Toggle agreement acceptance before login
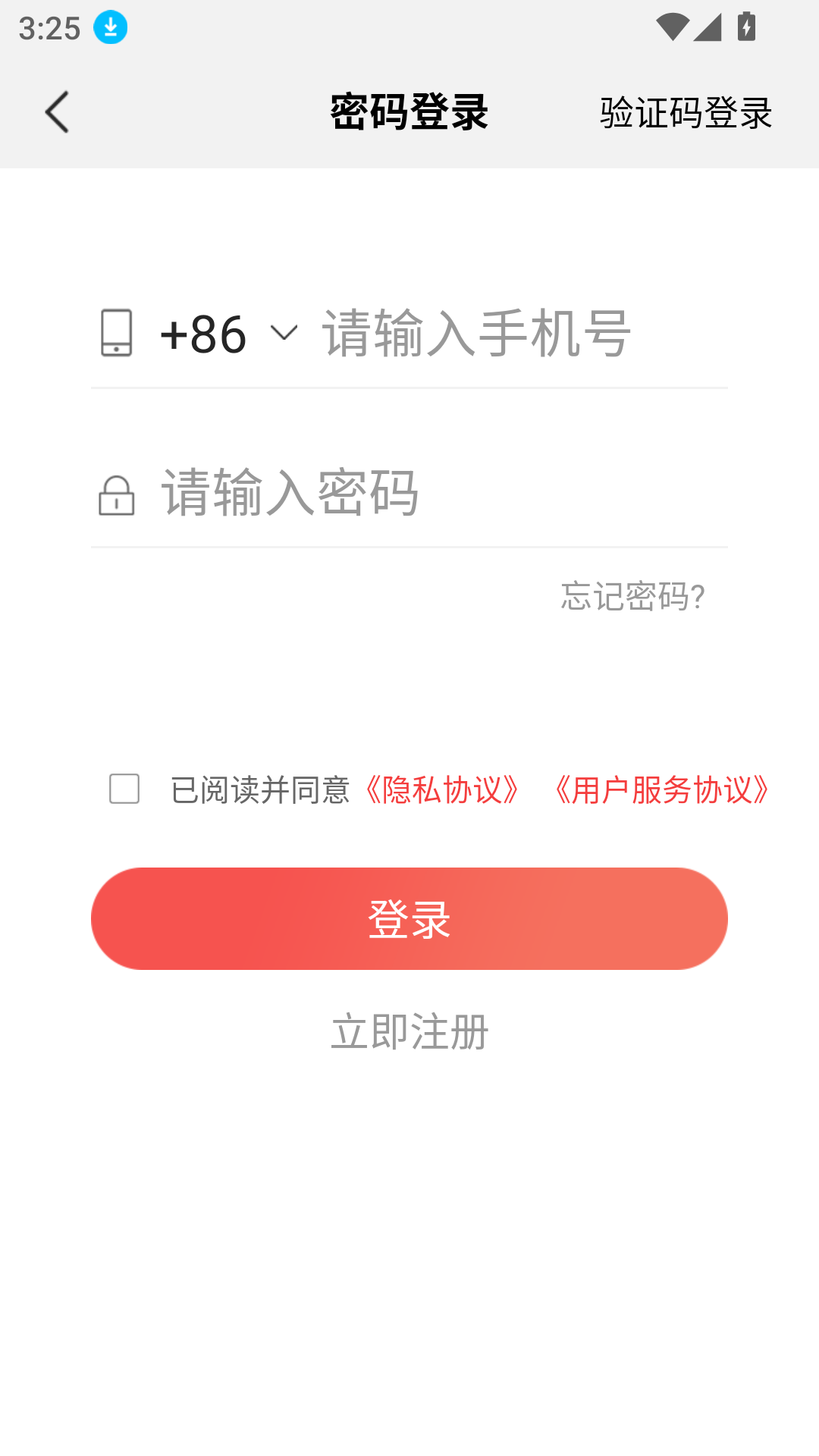The width and height of the screenshot is (819, 1456). click(124, 790)
